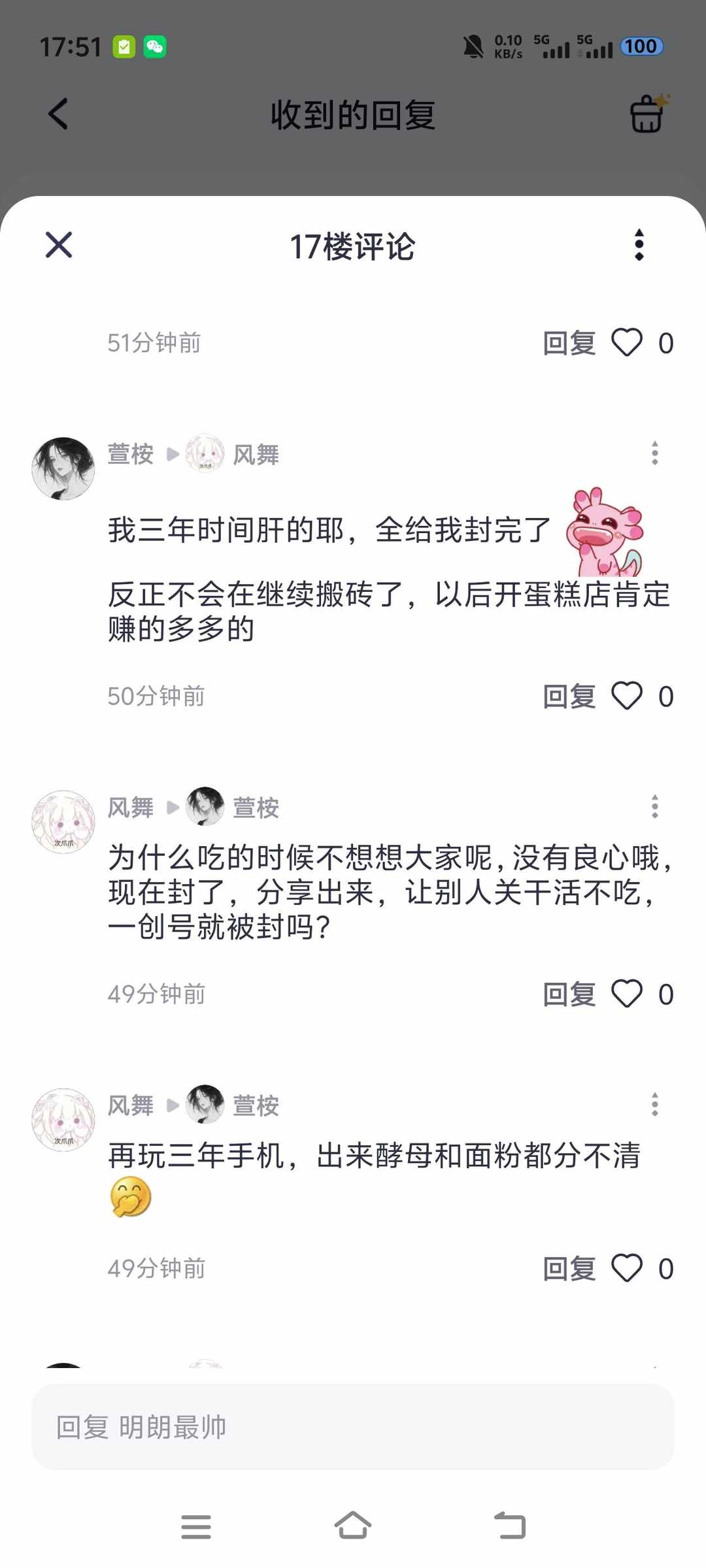The image size is (706, 1568).
Task: Tap 回复 on 萱桉's comment
Action: tap(569, 696)
